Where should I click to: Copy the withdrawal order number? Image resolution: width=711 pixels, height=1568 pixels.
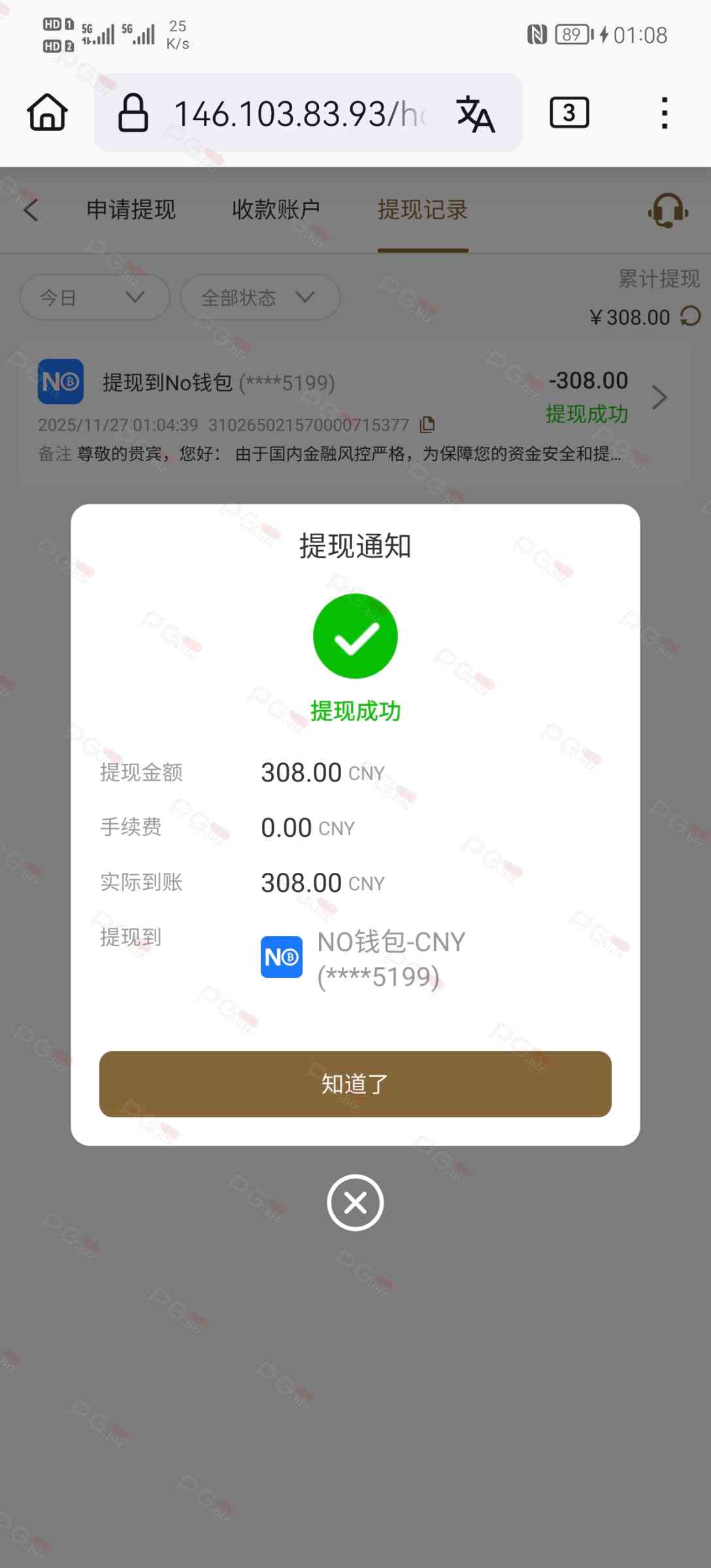[x=427, y=425]
